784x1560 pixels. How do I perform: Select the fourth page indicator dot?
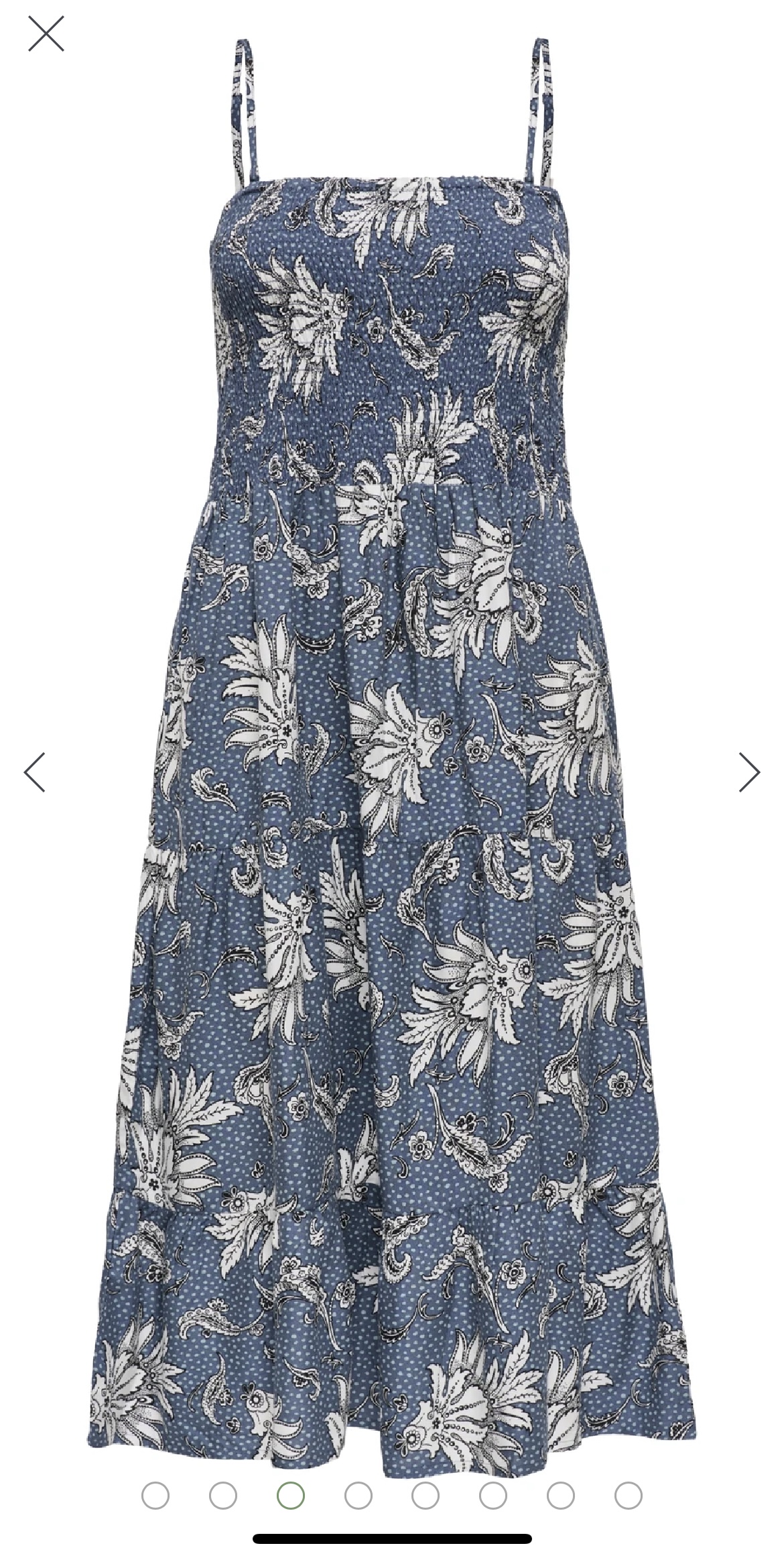tap(358, 1495)
